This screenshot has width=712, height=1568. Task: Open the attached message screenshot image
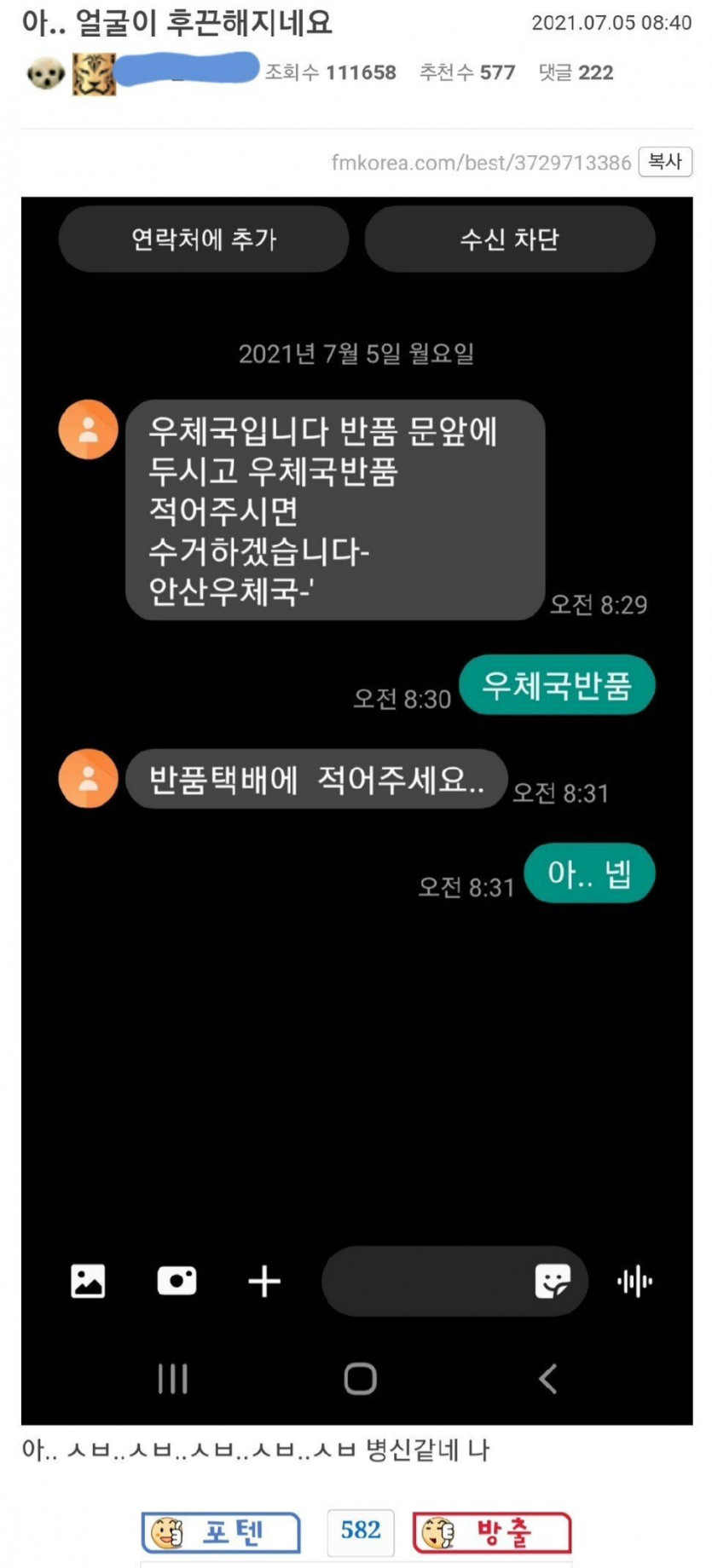[356, 810]
